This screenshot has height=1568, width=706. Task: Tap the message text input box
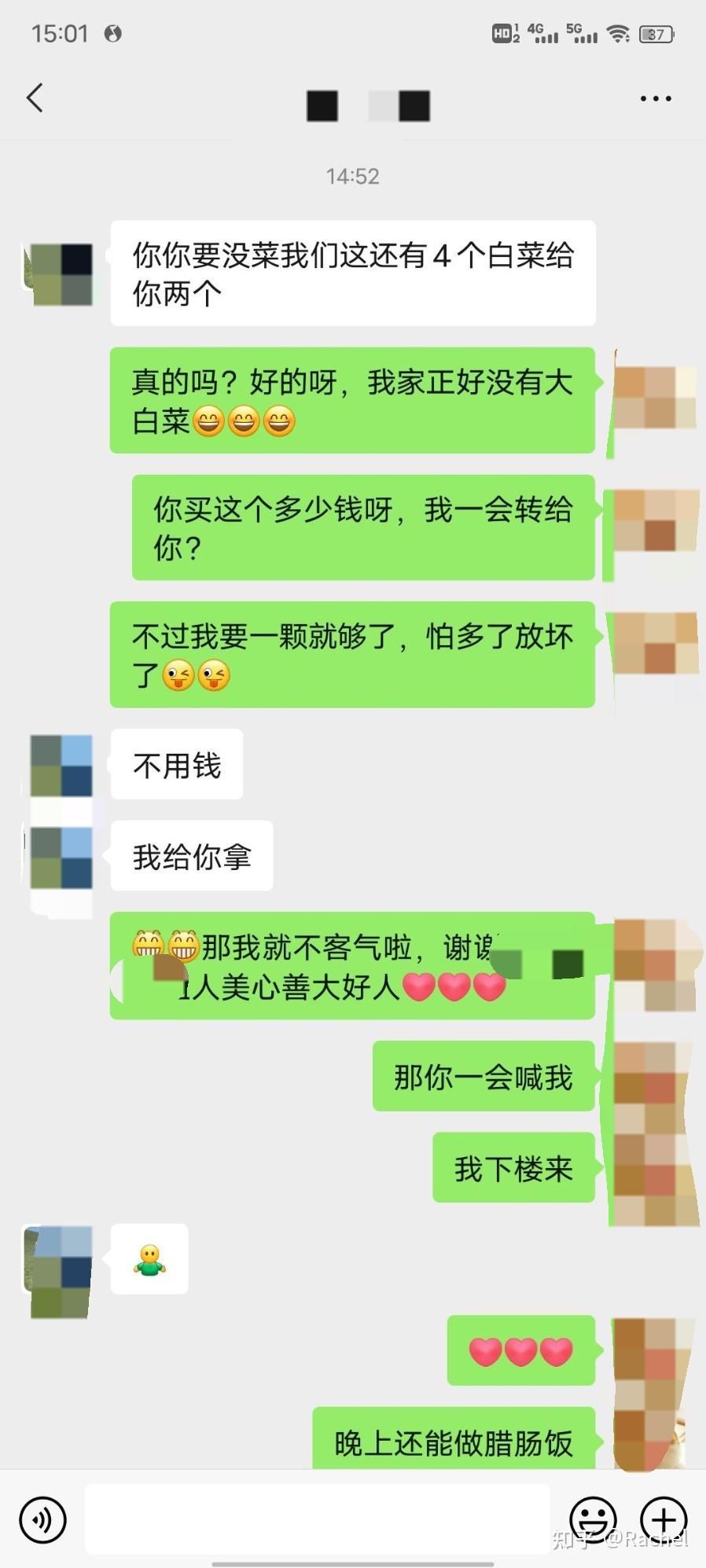318,1519
